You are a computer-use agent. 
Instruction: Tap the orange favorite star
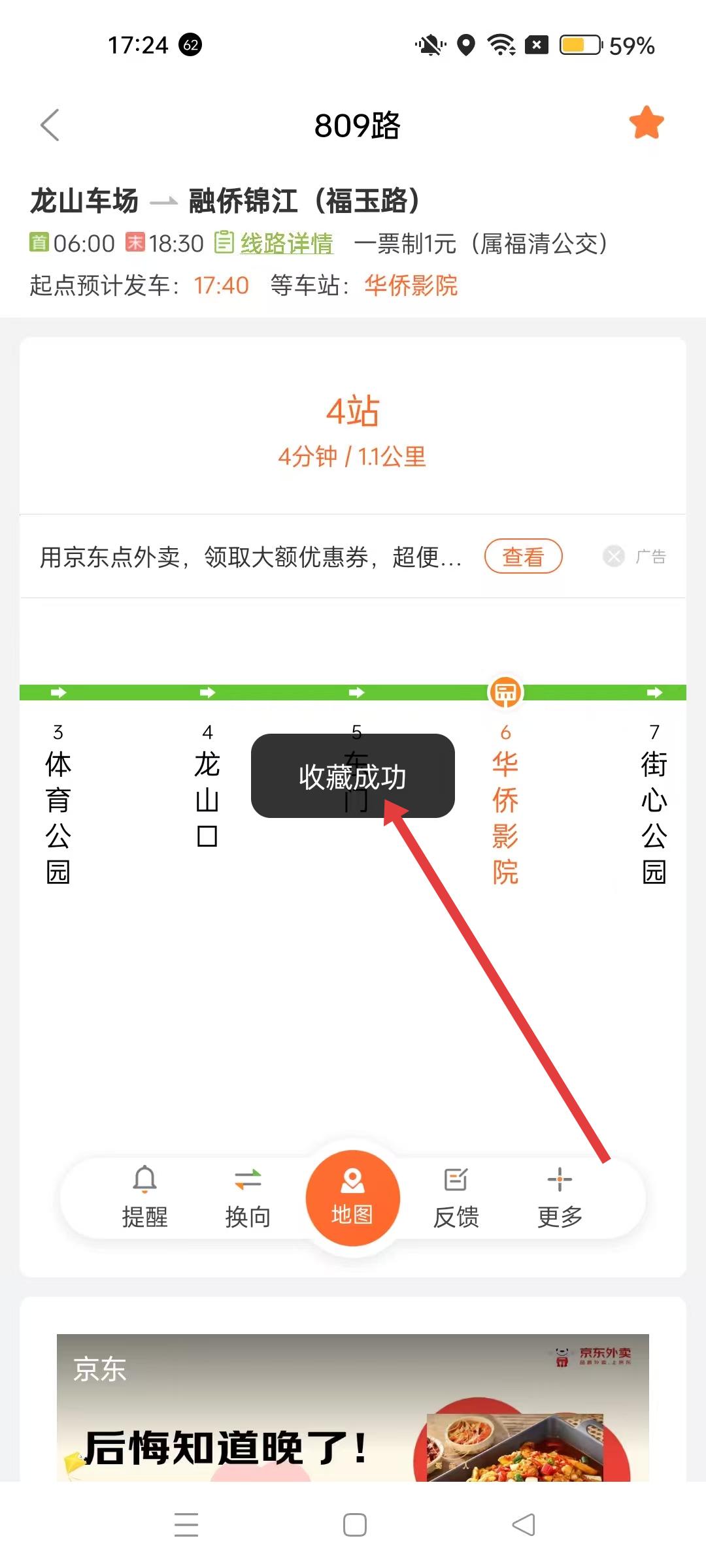click(646, 123)
